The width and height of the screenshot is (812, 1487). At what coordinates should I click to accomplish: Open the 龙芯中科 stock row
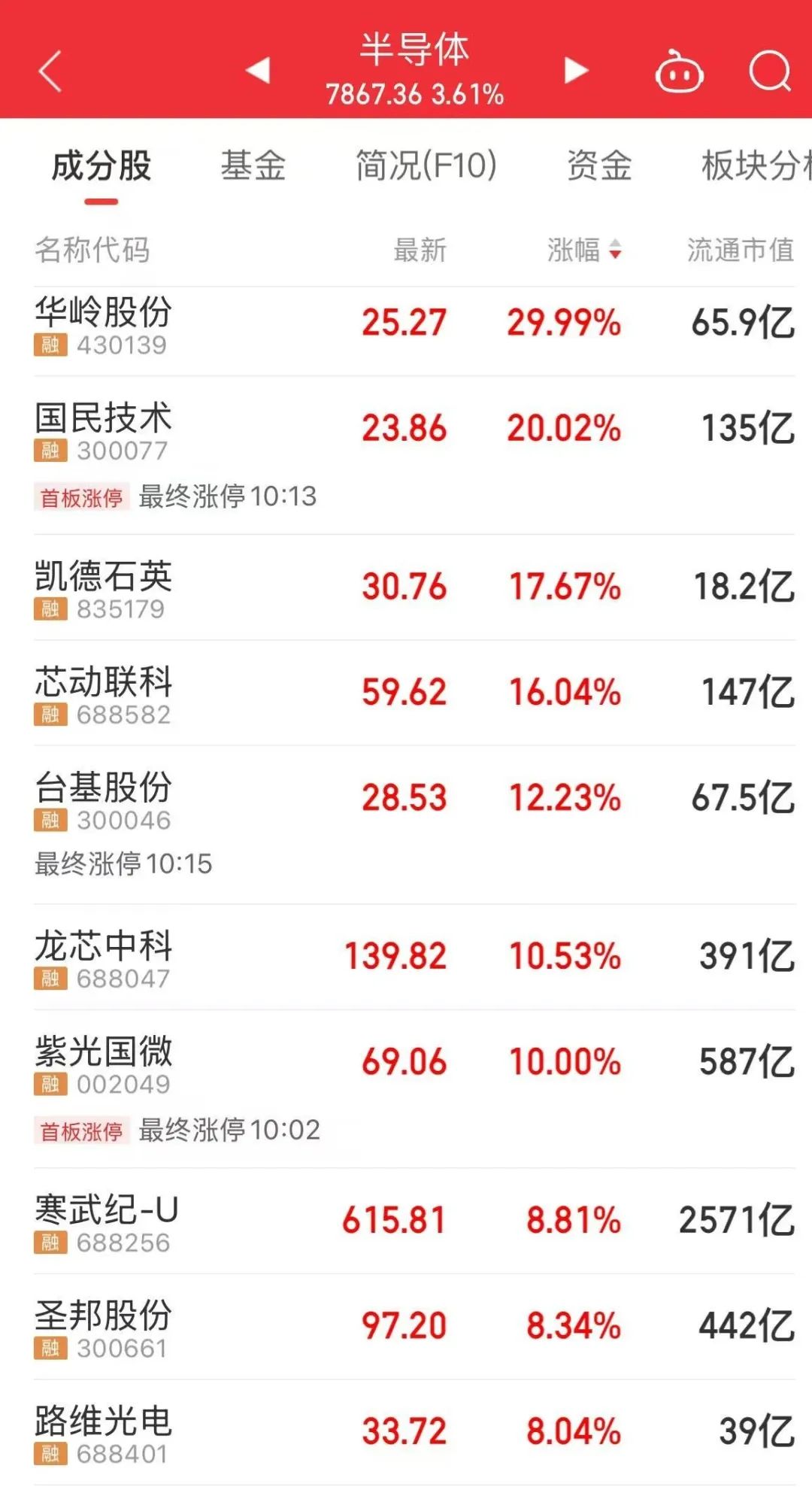[x=414, y=957]
